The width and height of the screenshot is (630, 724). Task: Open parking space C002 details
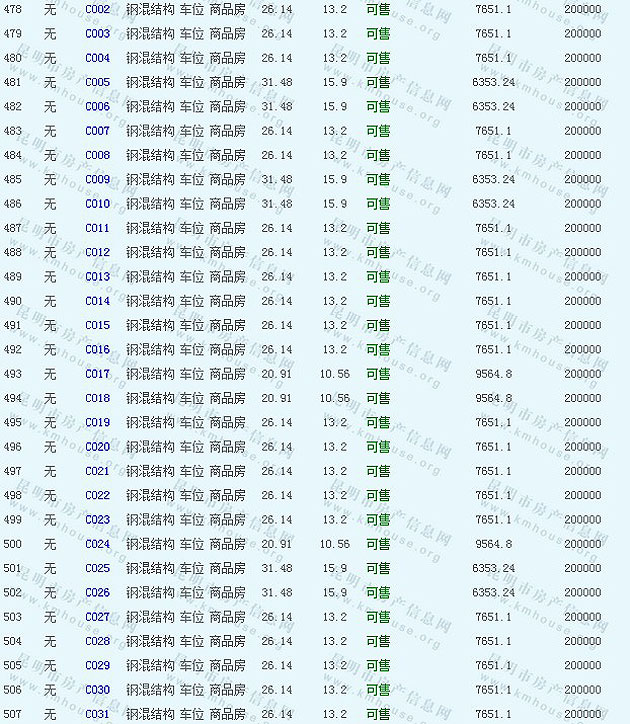point(97,9)
